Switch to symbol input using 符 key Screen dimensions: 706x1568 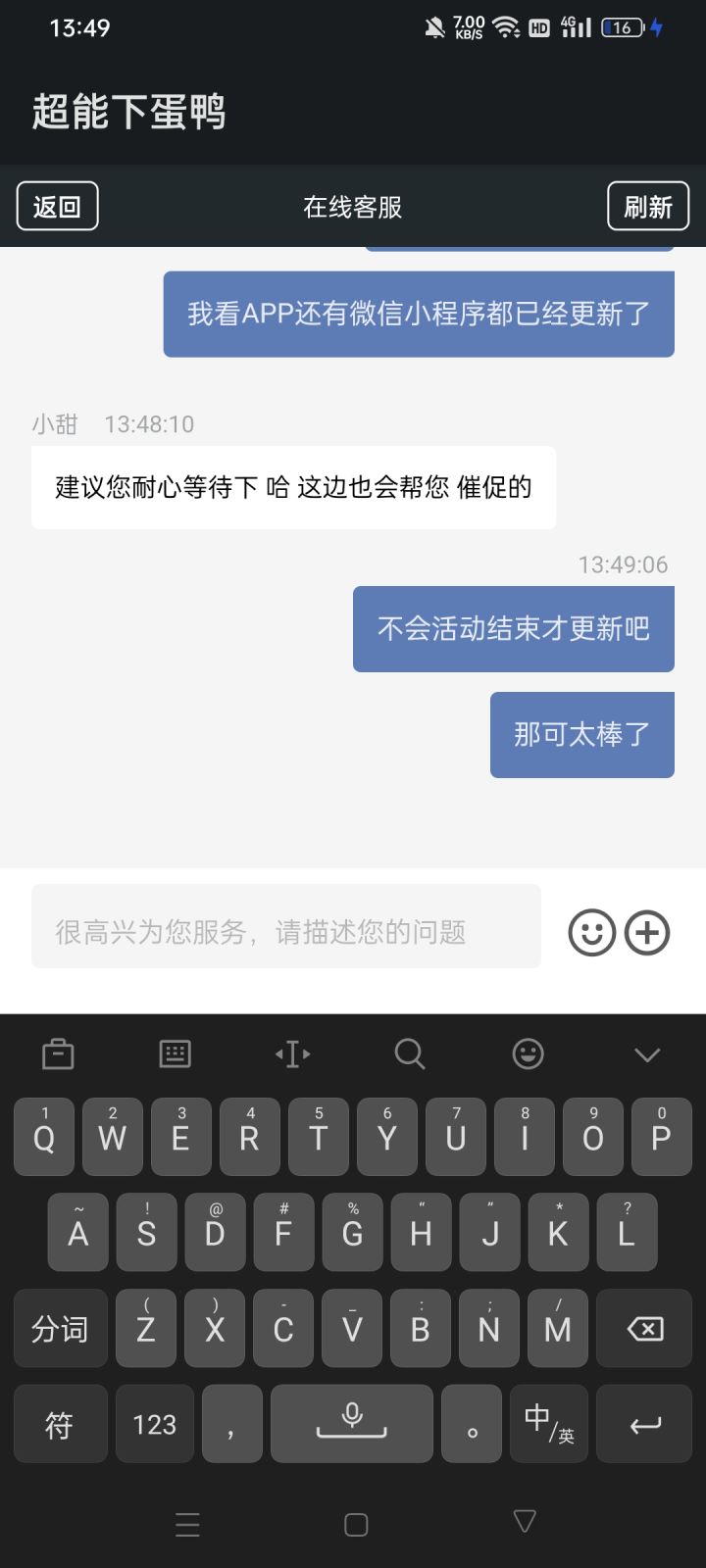tap(60, 1423)
